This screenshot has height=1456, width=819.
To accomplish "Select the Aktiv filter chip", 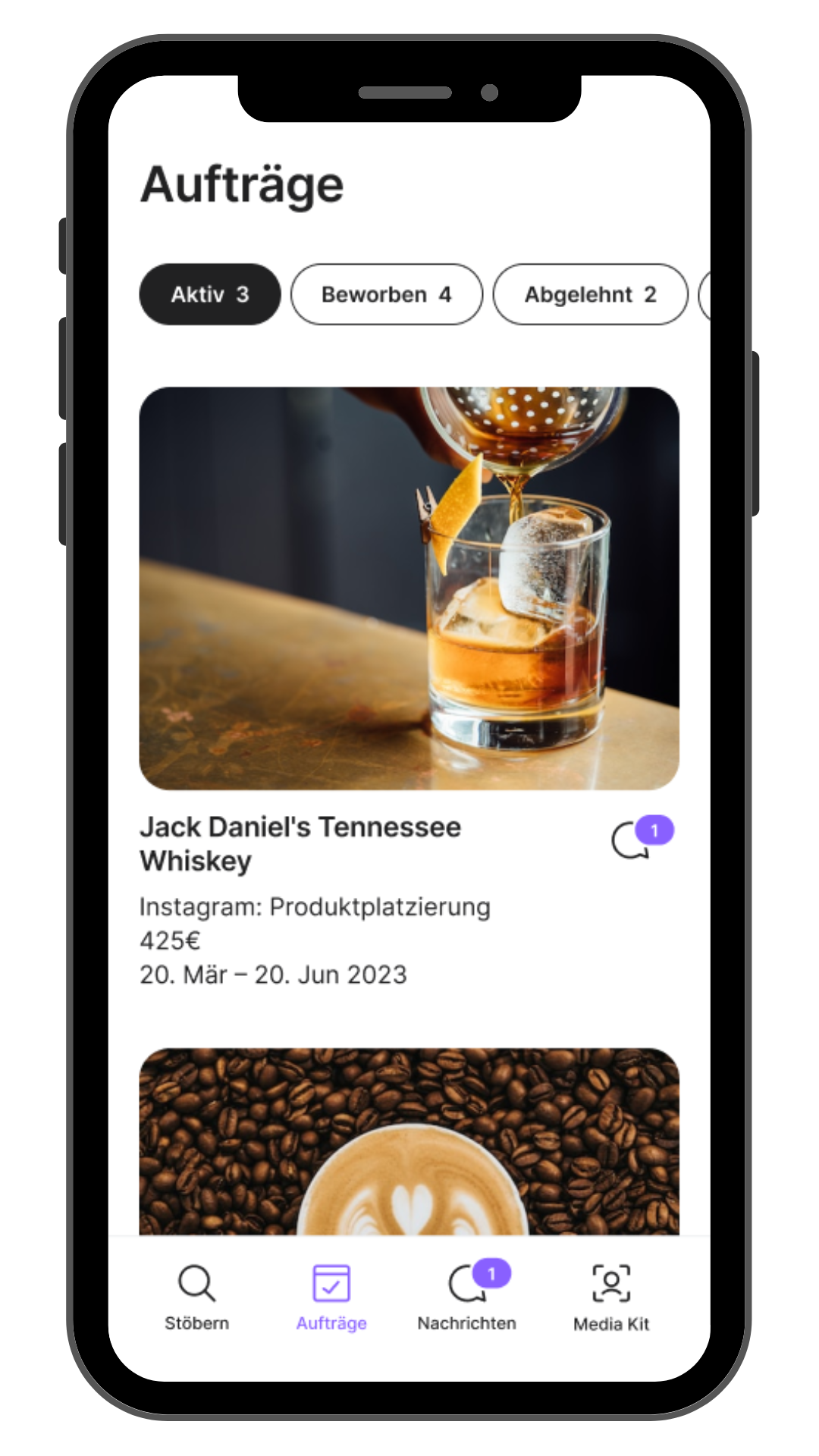I will tap(209, 294).
